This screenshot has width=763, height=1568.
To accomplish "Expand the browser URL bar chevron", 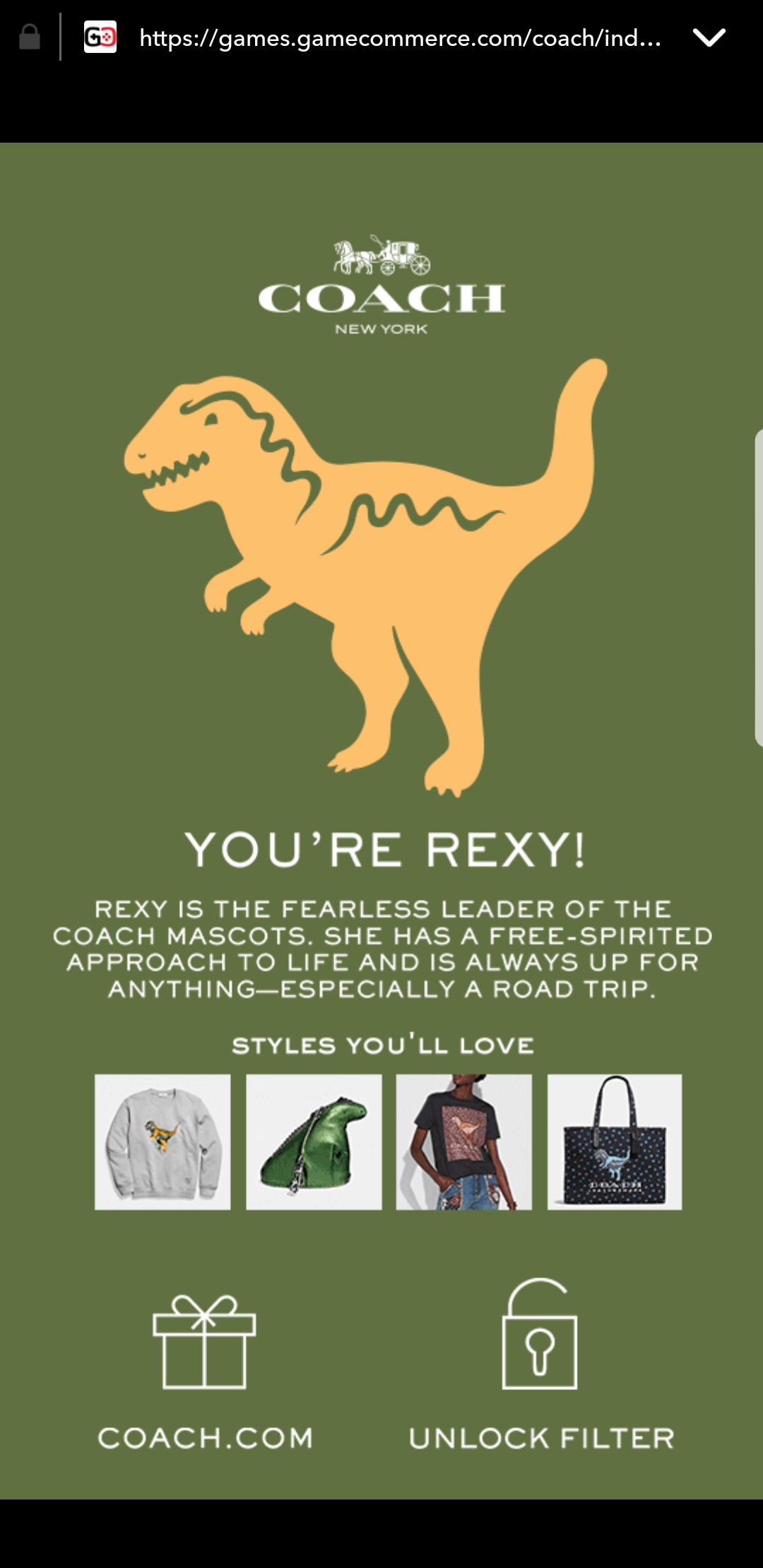I will click(709, 37).
